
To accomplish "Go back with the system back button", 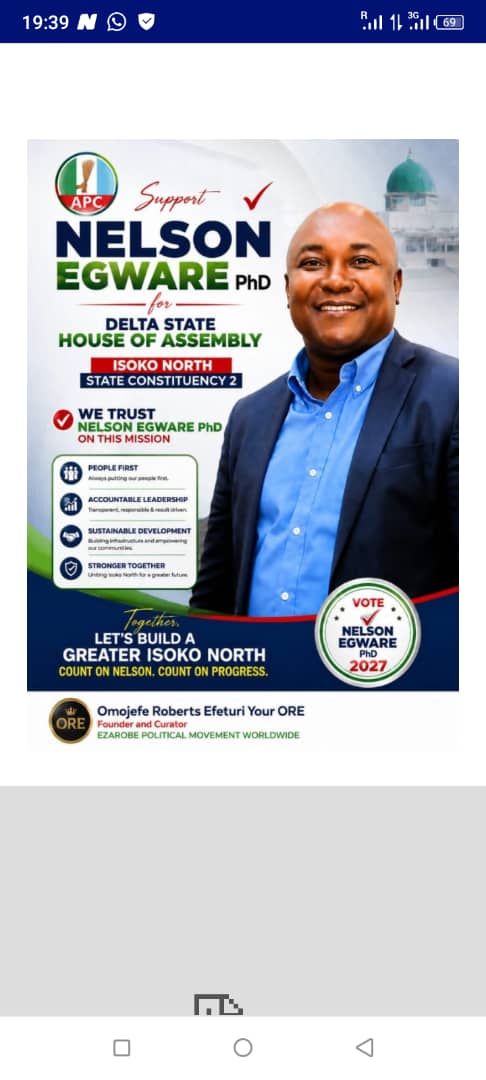I will (364, 1048).
